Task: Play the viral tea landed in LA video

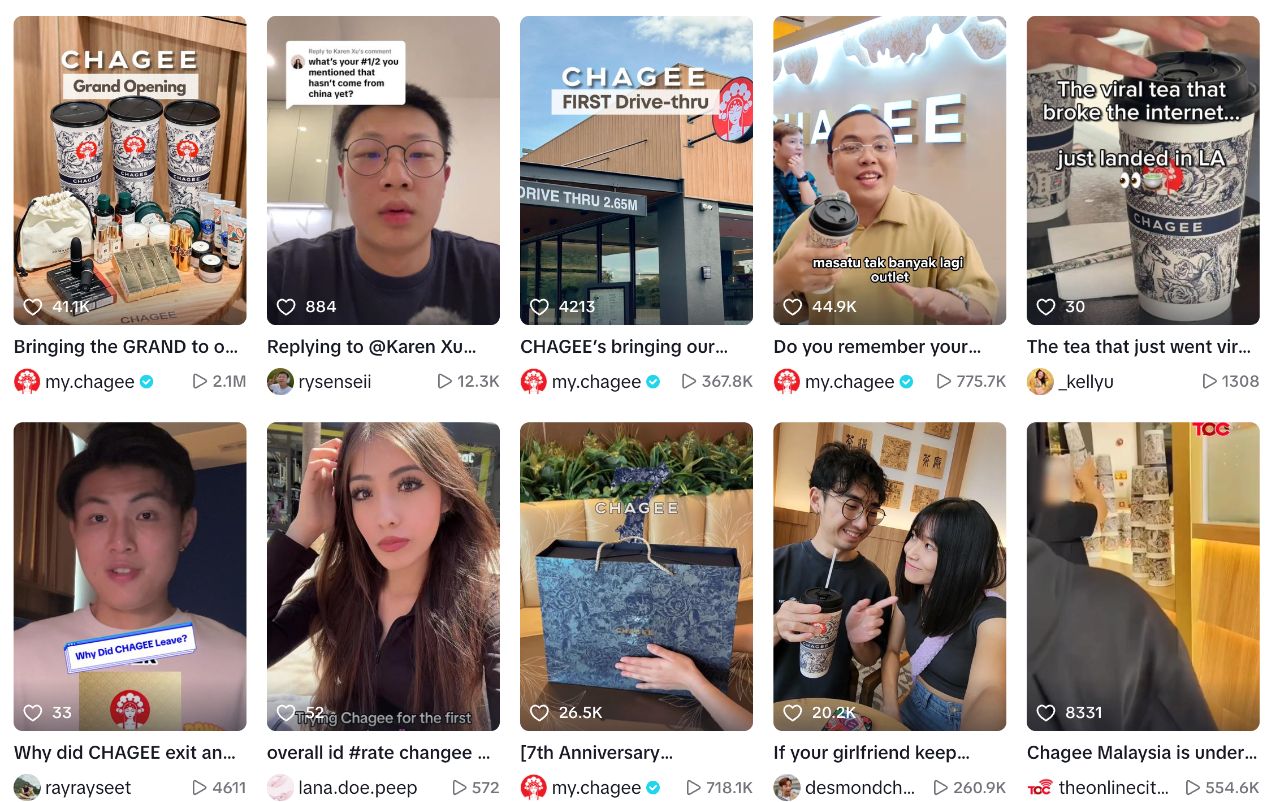Action: coord(1142,170)
